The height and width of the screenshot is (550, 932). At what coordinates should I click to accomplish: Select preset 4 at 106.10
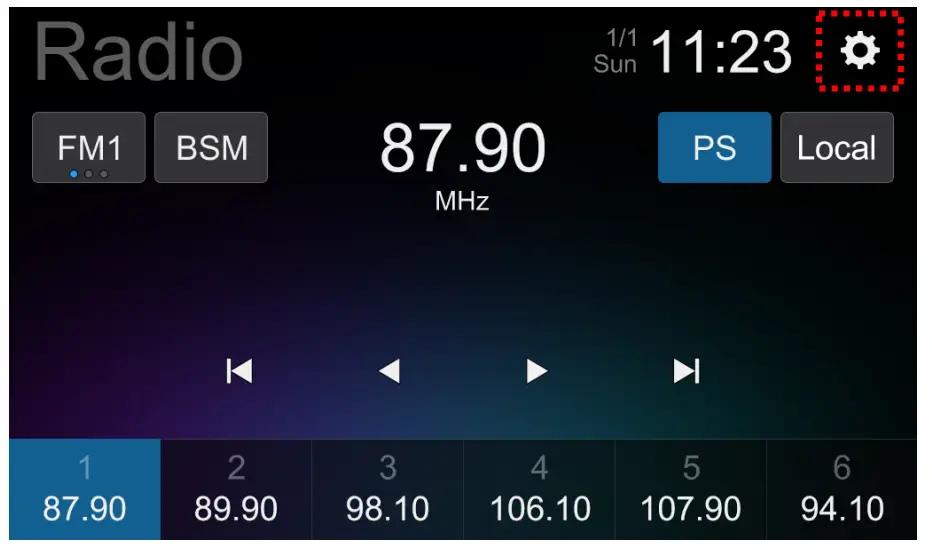click(x=539, y=490)
